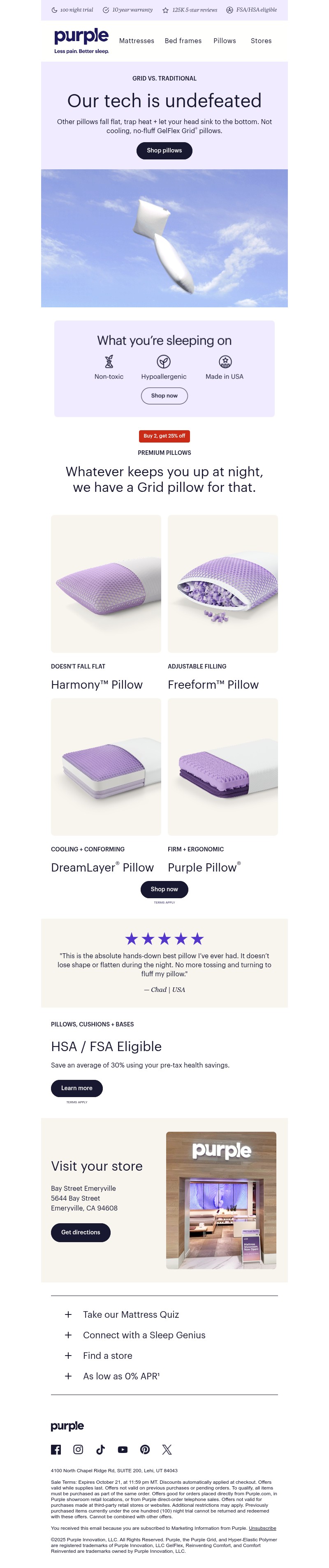Screen dimensions: 329x1568
Task: Expand Connect with a Sleep Genius
Action: 144,1335
